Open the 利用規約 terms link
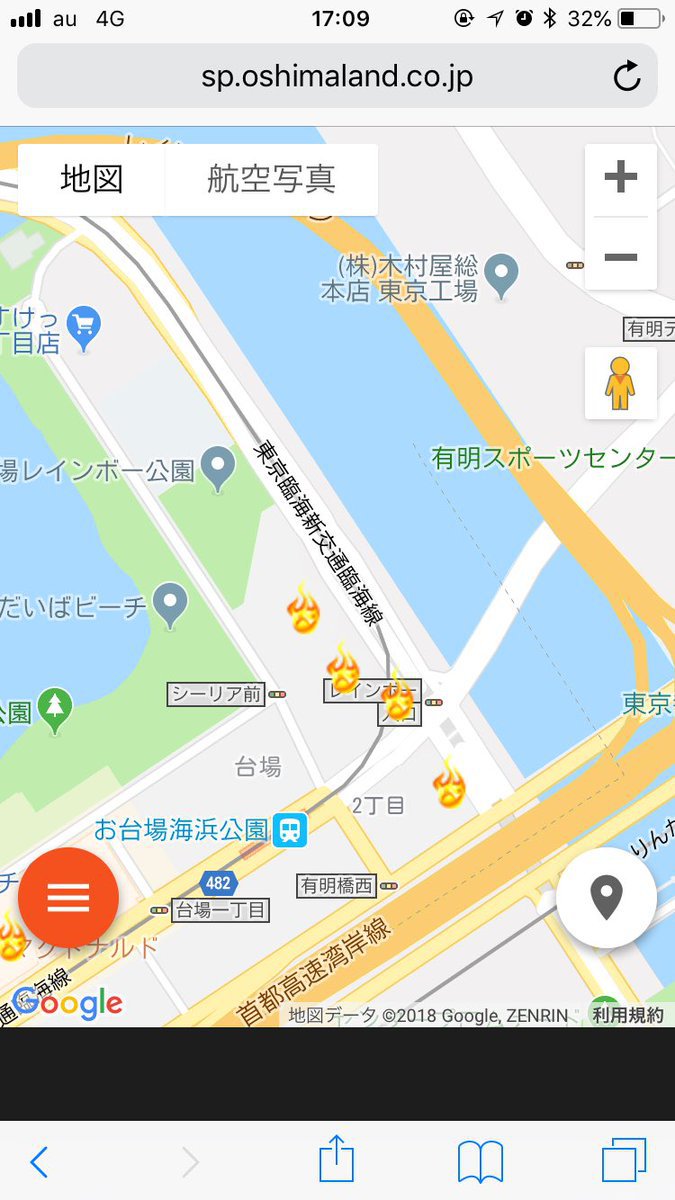The height and width of the screenshot is (1200, 675). (x=628, y=1015)
